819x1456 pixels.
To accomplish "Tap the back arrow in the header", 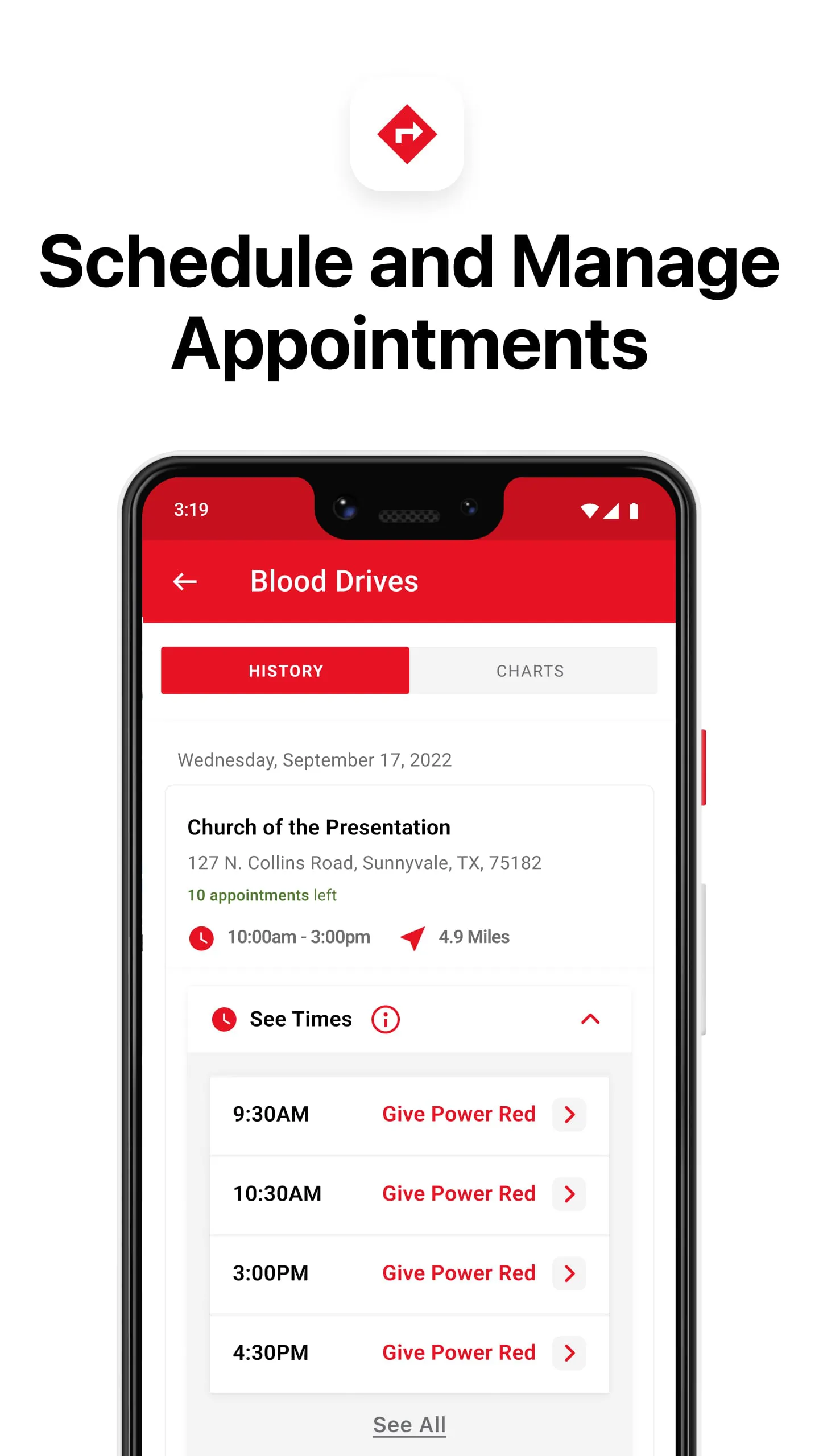I will point(184,581).
